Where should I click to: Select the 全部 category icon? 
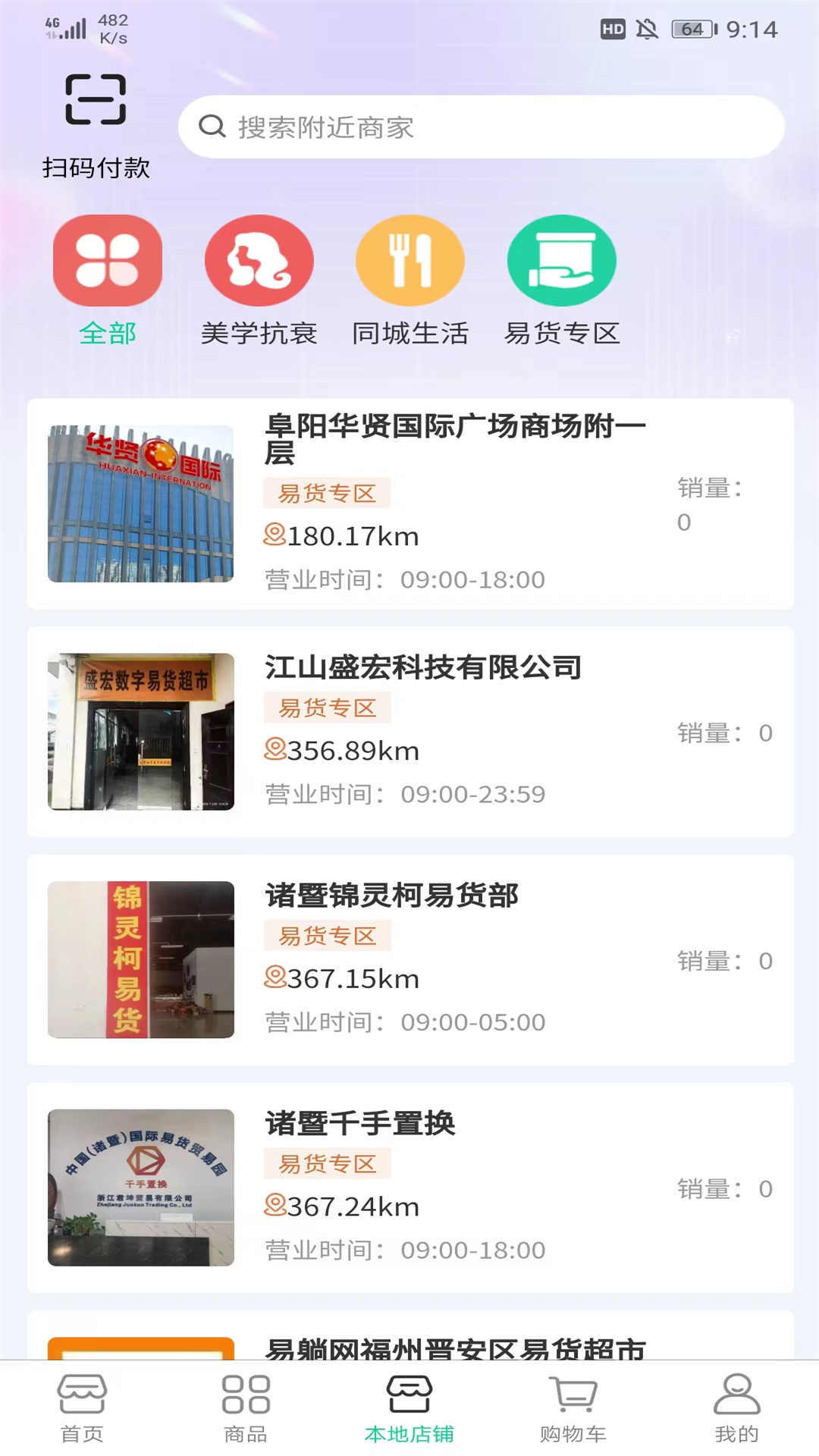108,260
